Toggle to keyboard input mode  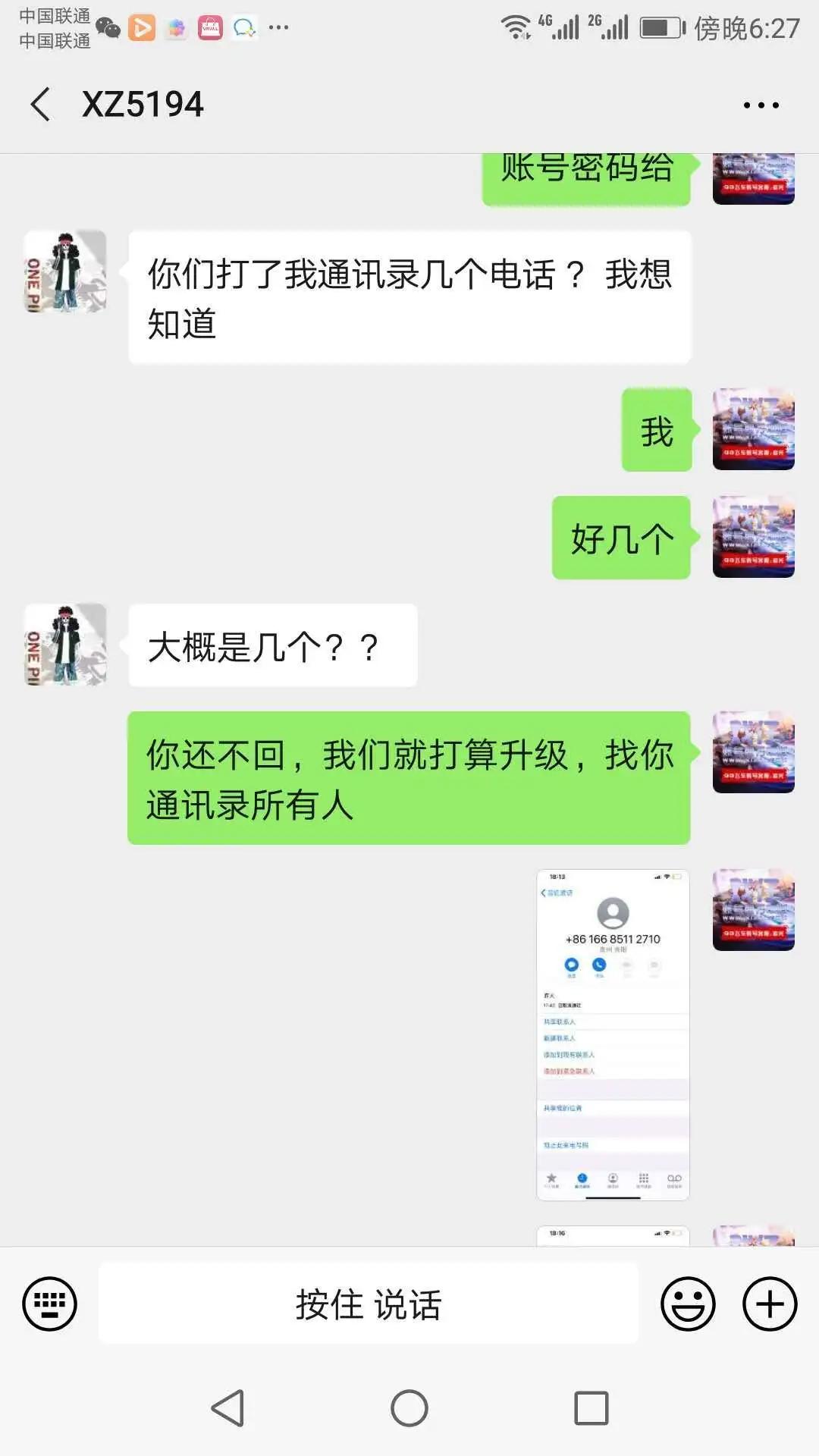pos(49,1302)
